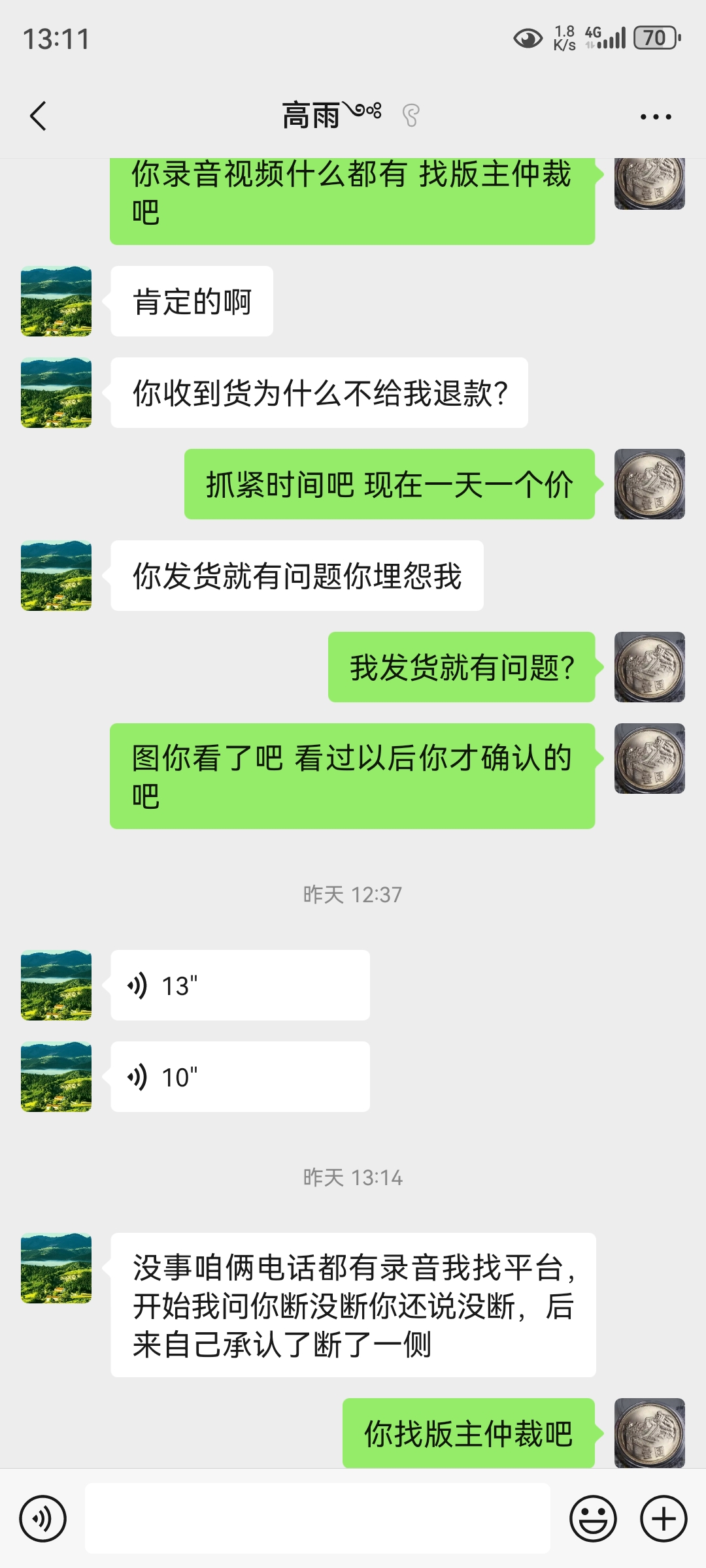Go back to the chat list
The image size is (706, 1568).
pyautogui.click(x=38, y=116)
